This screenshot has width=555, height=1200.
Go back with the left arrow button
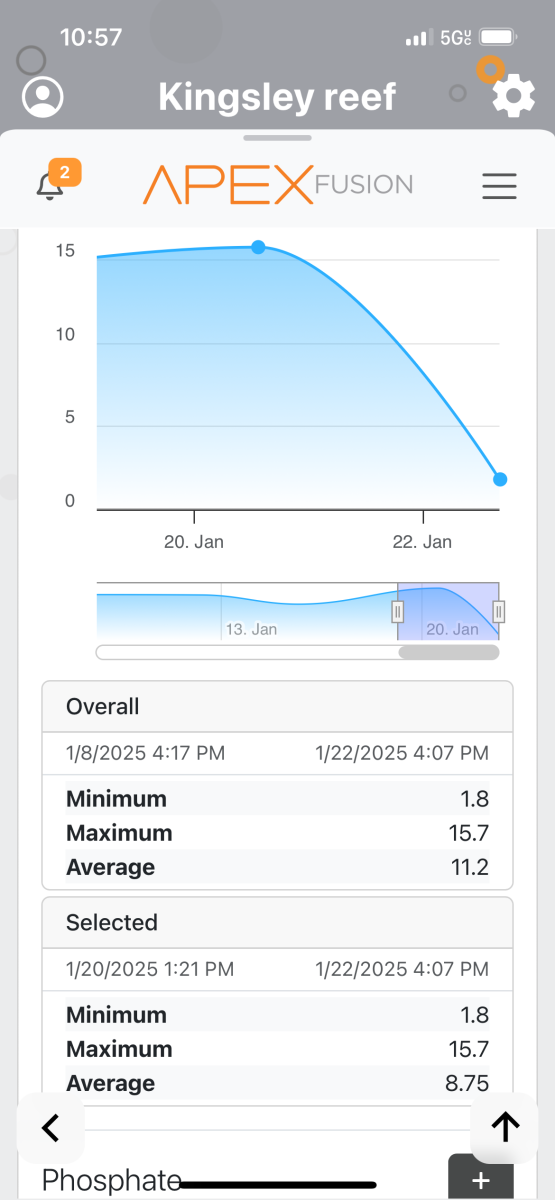[x=50, y=1127]
